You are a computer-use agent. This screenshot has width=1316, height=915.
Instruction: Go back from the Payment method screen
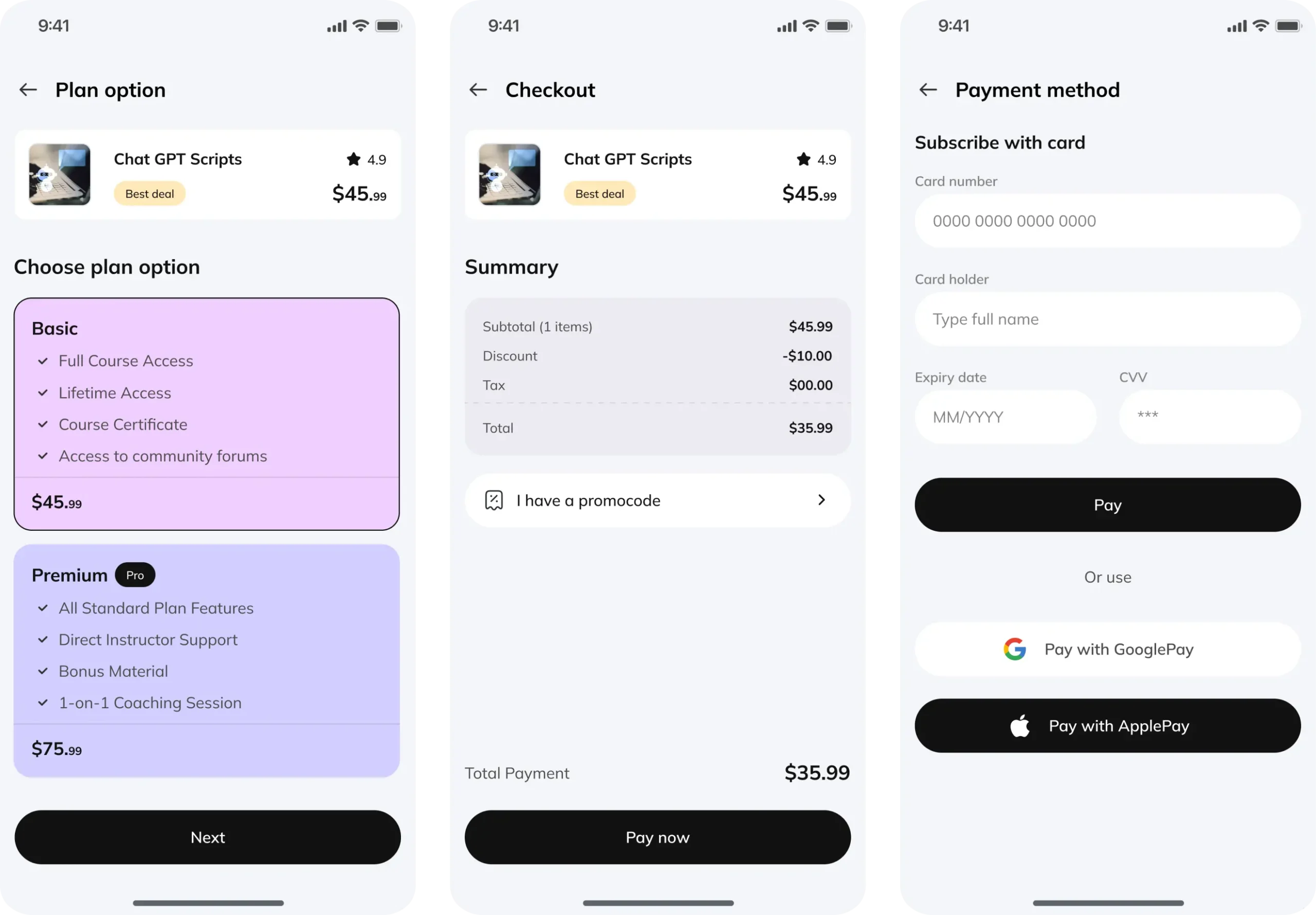pos(927,90)
